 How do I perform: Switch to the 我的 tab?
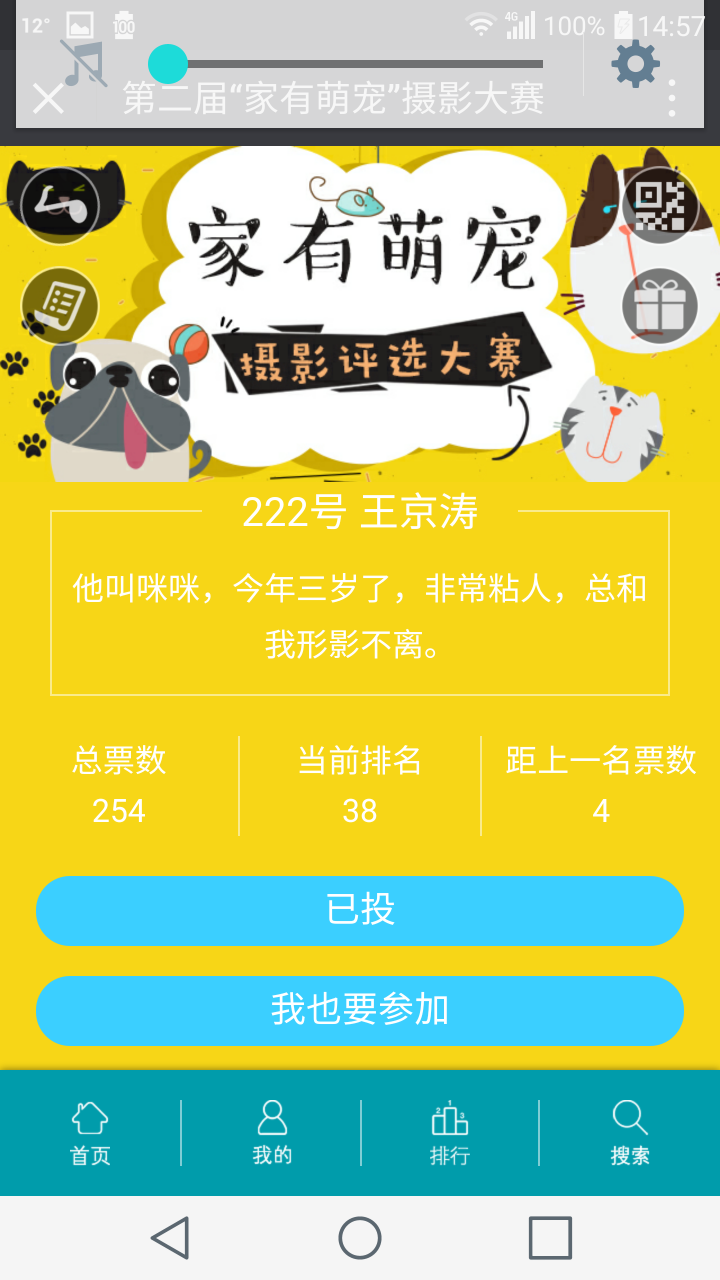click(271, 1133)
